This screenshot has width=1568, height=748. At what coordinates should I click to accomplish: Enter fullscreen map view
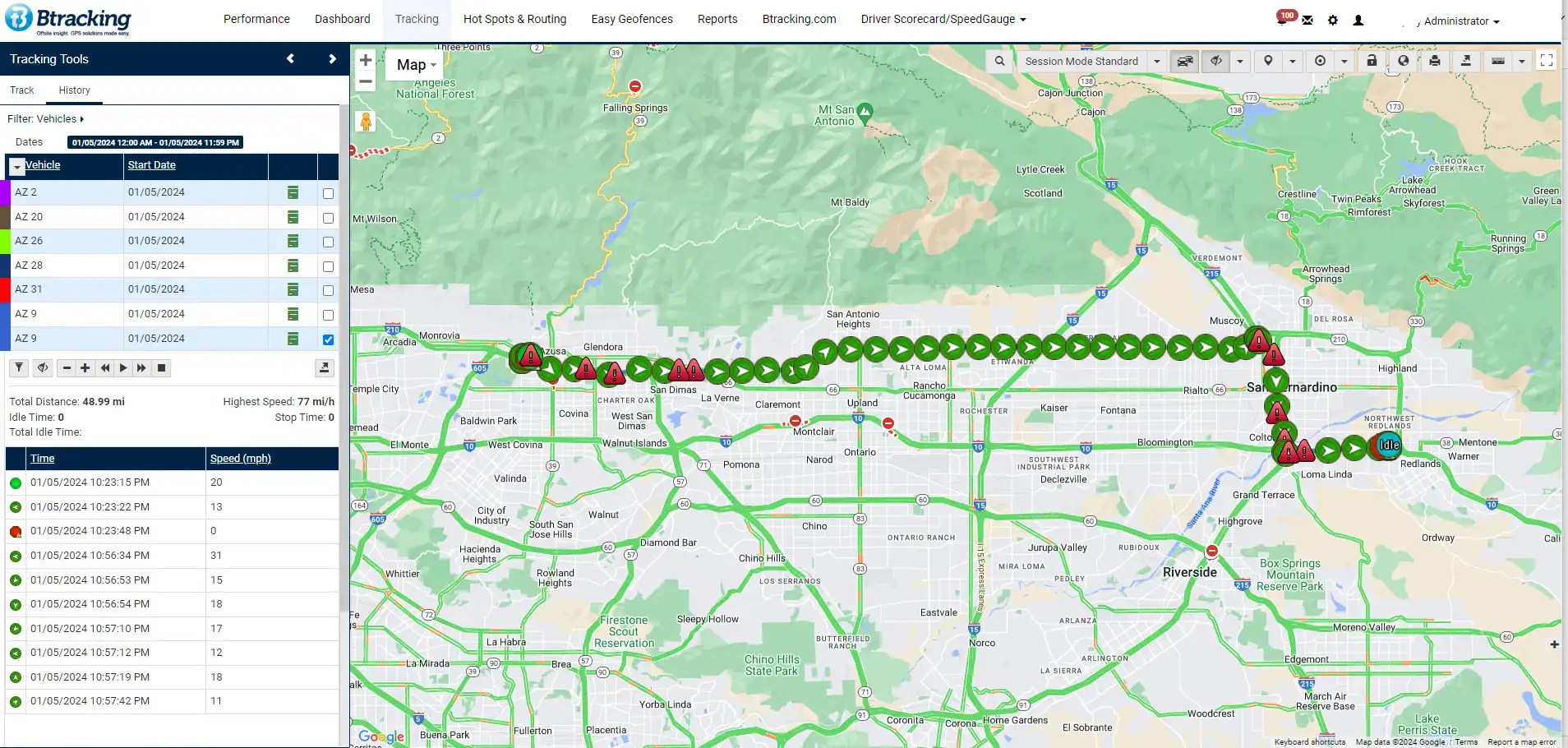click(1546, 60)
